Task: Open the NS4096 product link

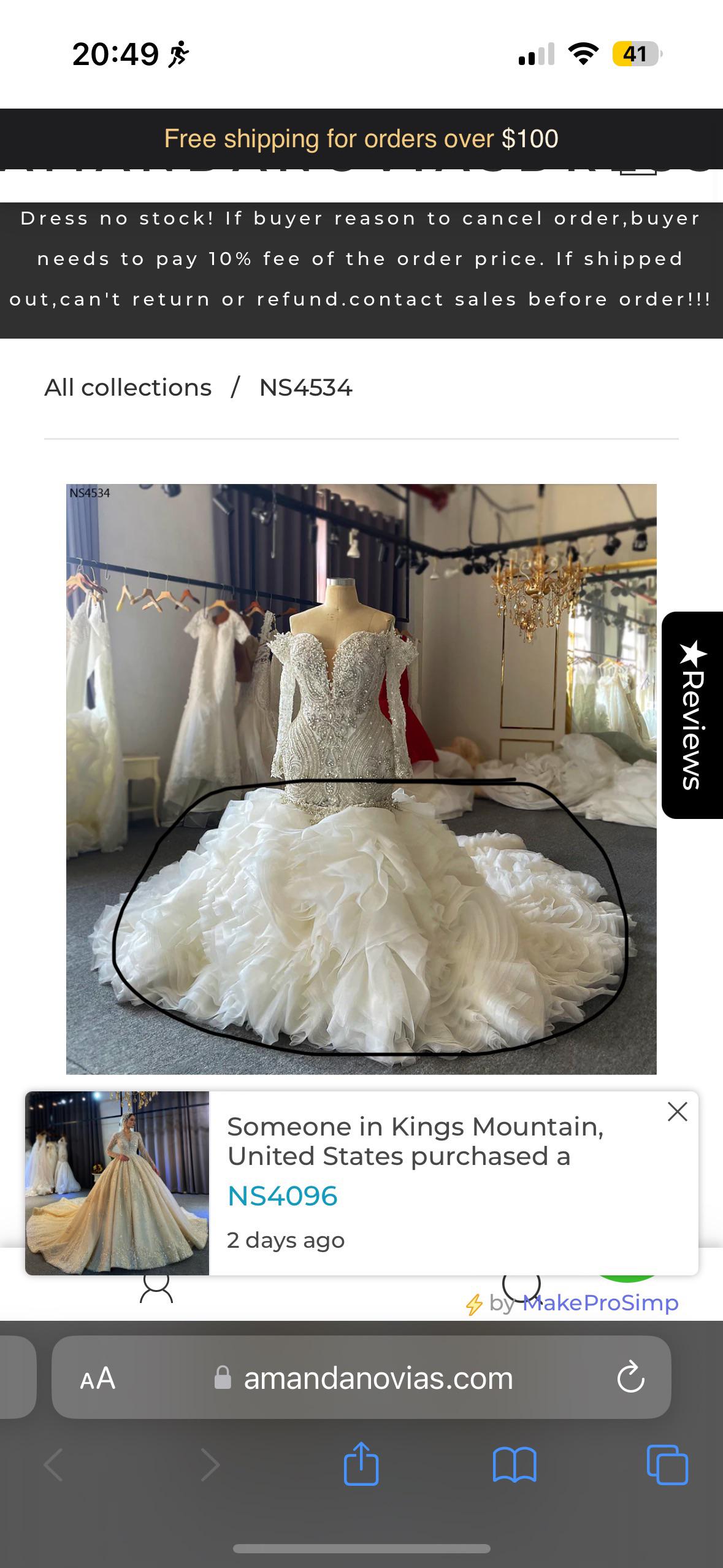Action: pos(282,1196)
